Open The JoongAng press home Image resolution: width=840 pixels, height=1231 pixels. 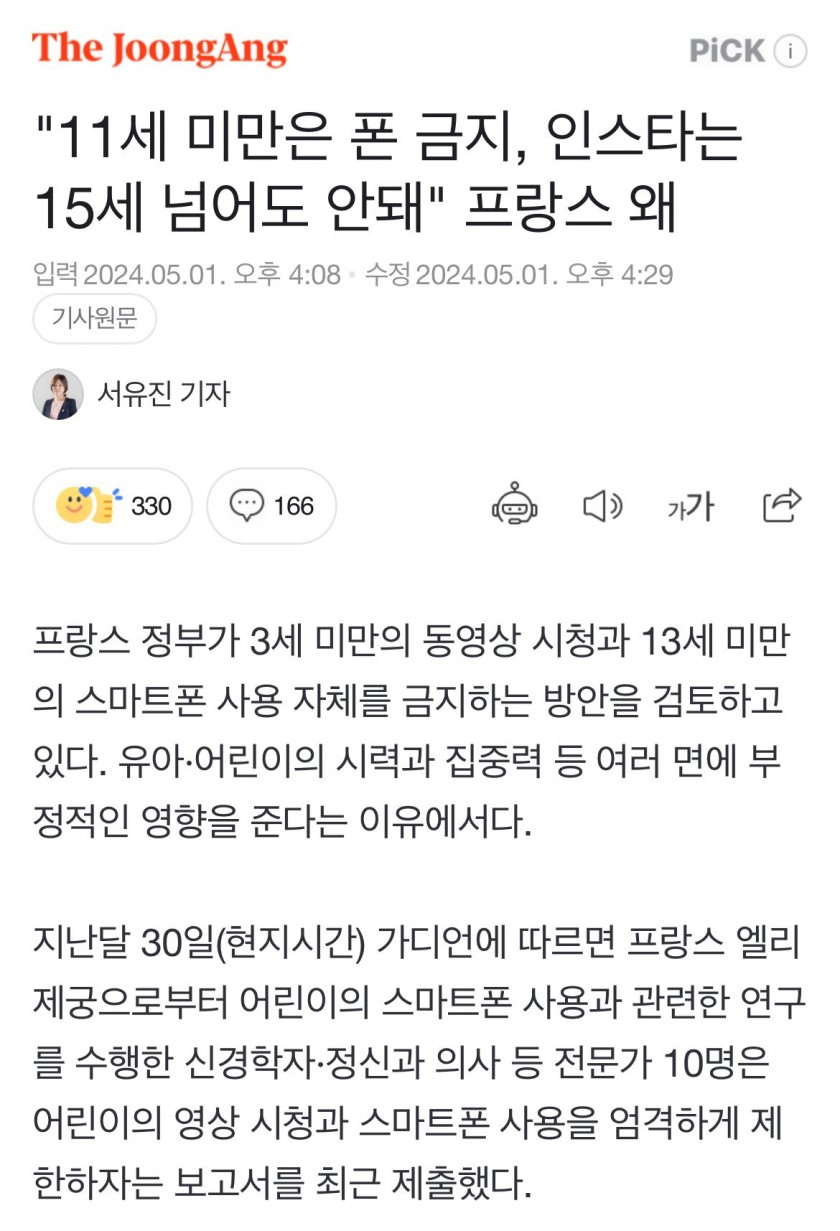click(x=159, y=49)
